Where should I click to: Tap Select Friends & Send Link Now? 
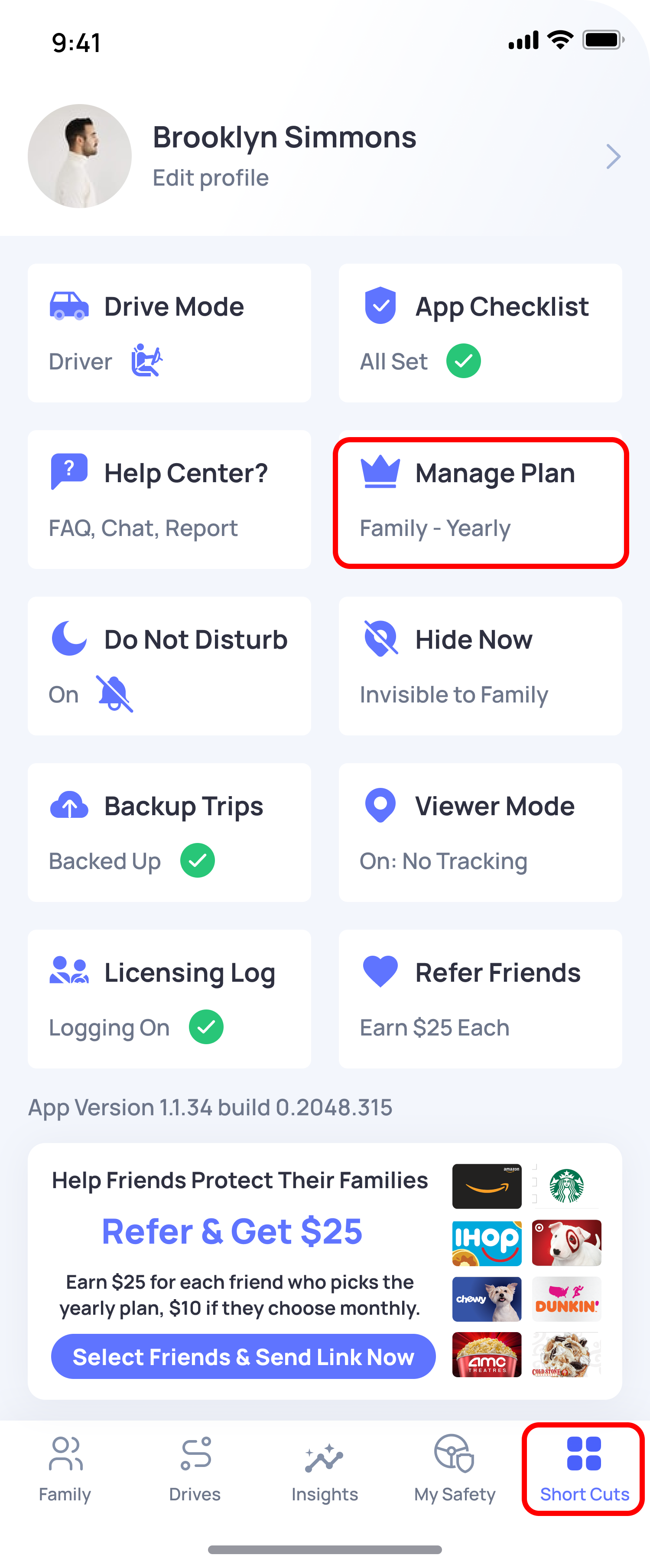click(x=243, y=1356)
